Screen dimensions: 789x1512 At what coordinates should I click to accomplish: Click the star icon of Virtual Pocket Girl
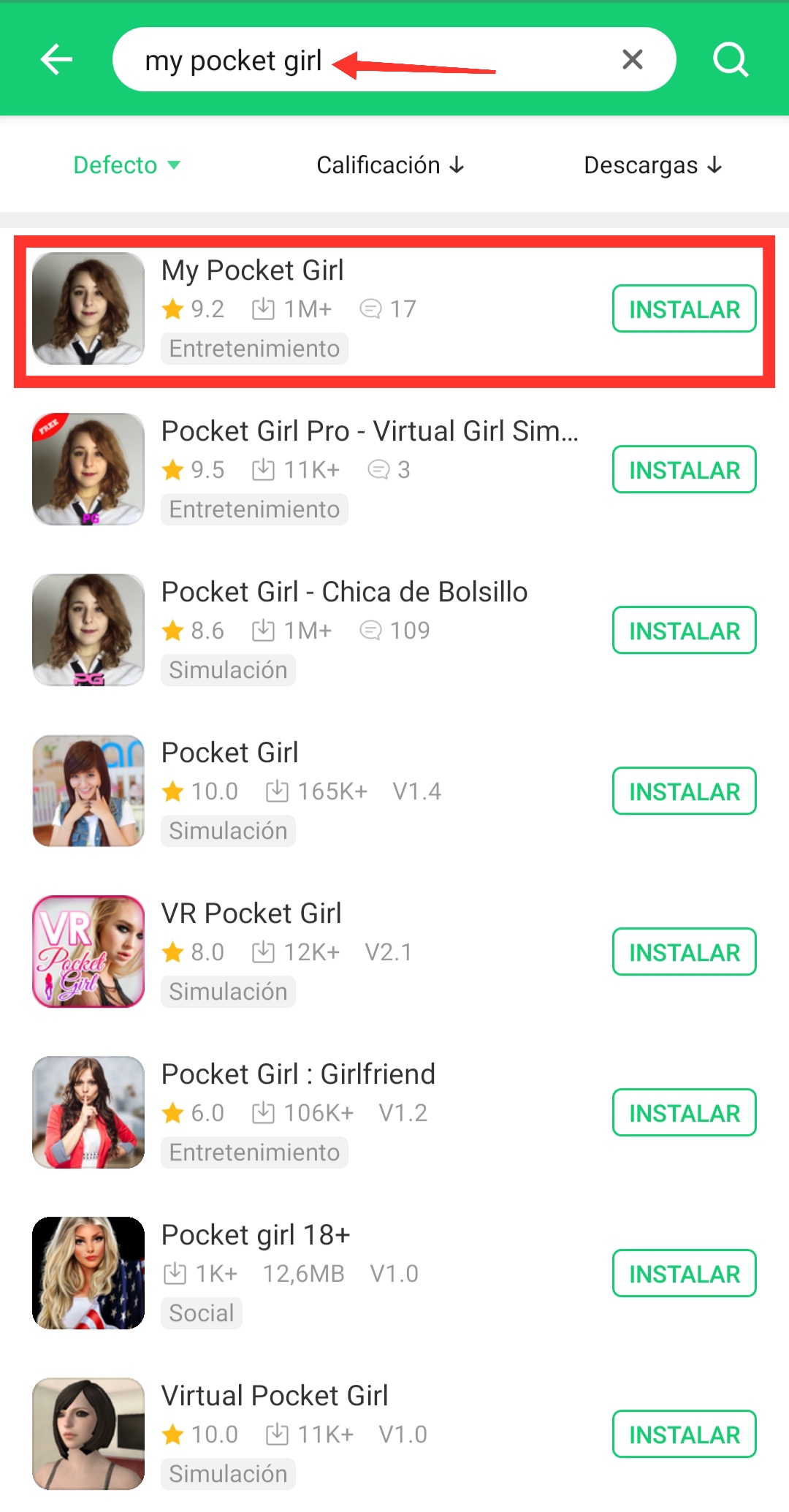[173, 1434]
